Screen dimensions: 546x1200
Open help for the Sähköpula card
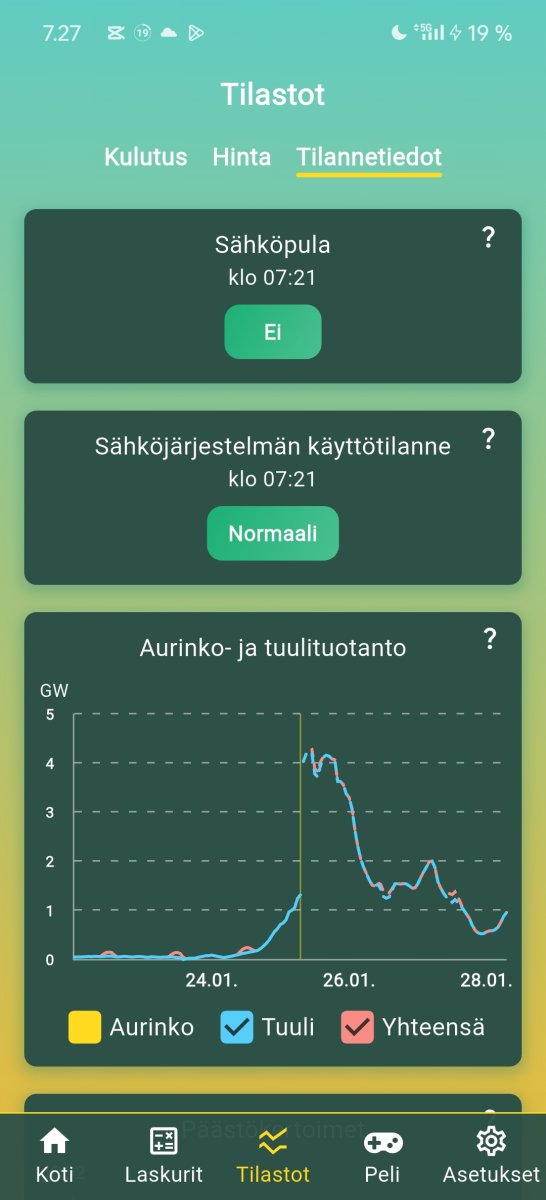point(489,237)
